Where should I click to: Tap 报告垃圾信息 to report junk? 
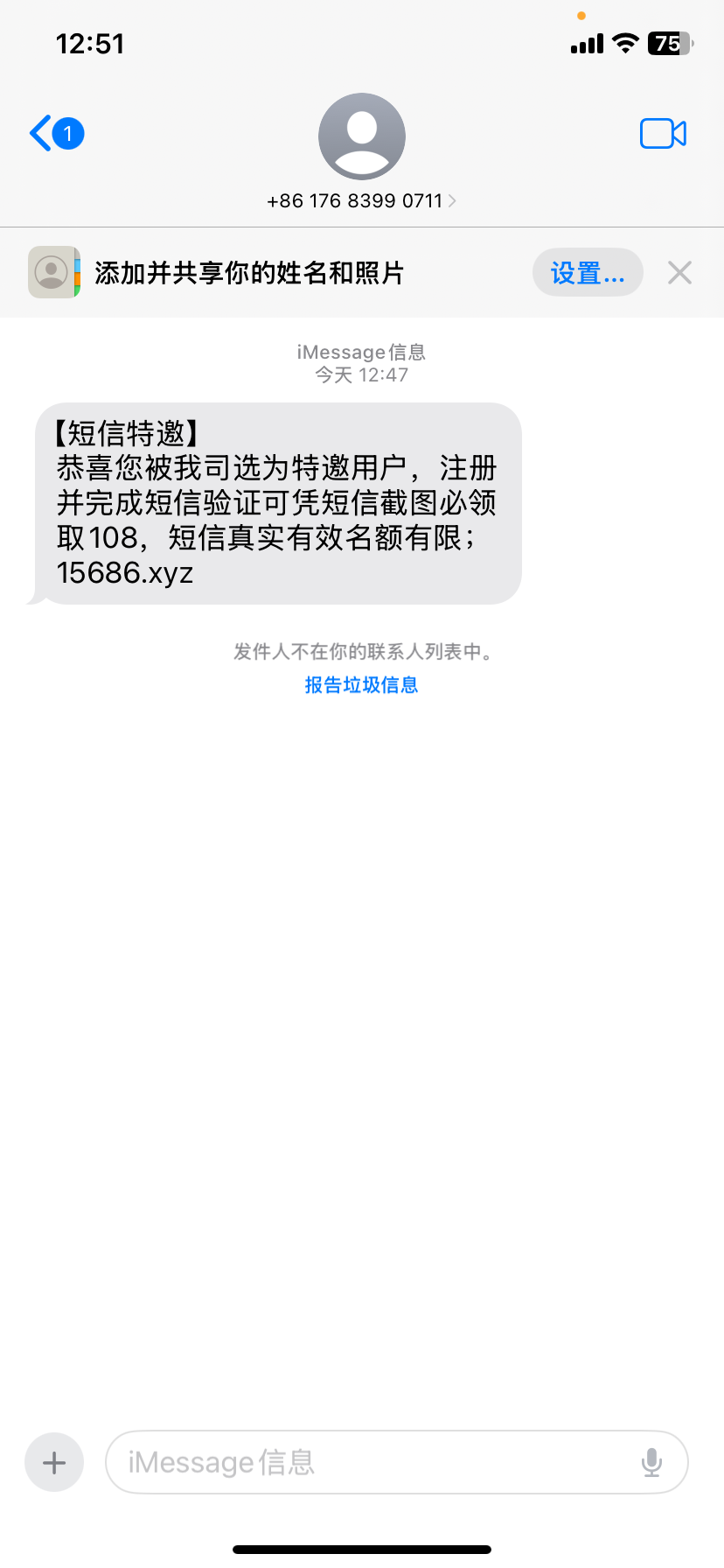click(x=361, y=685)
